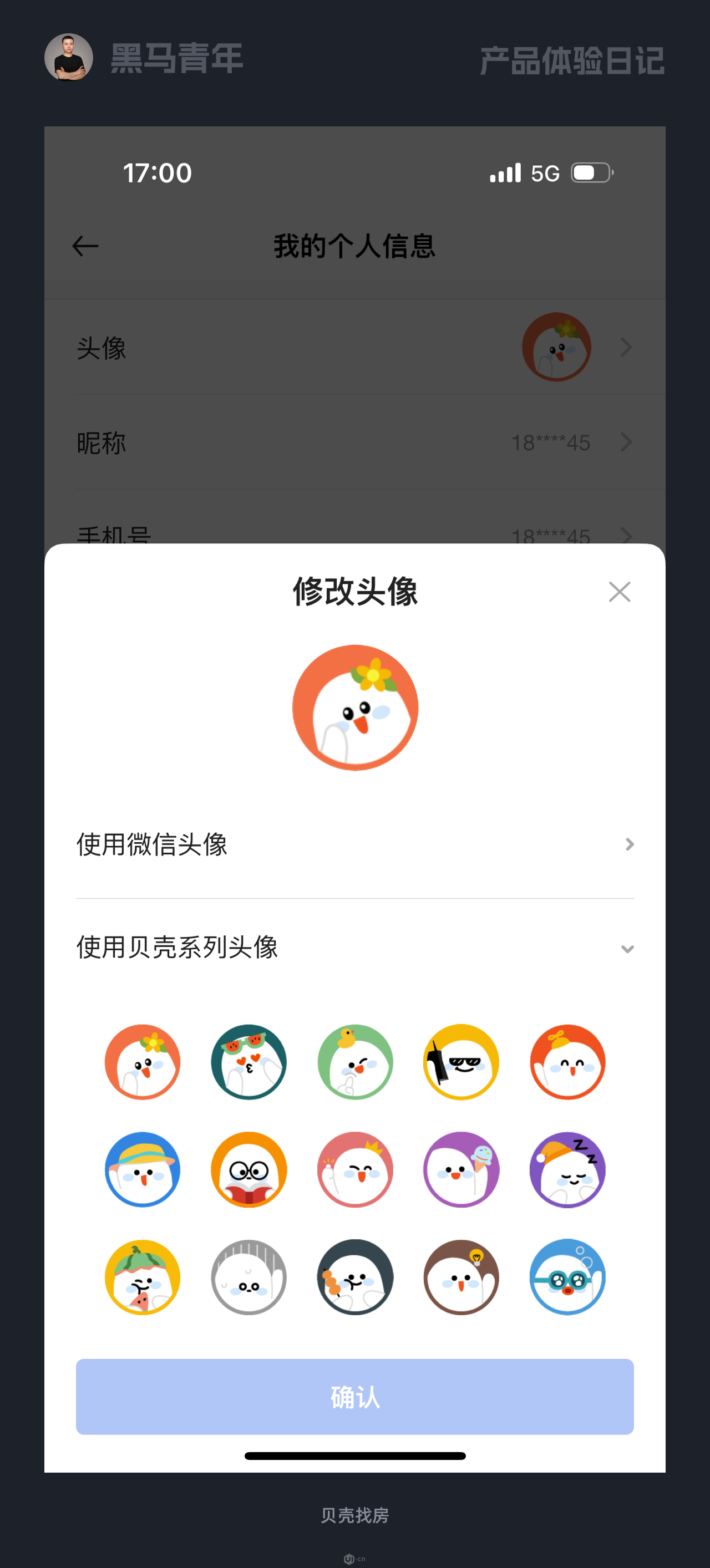This screenshot has height=1568, width=710.
Task: Choose the pink avatar wearing a crown
Action: [355, 1169]
